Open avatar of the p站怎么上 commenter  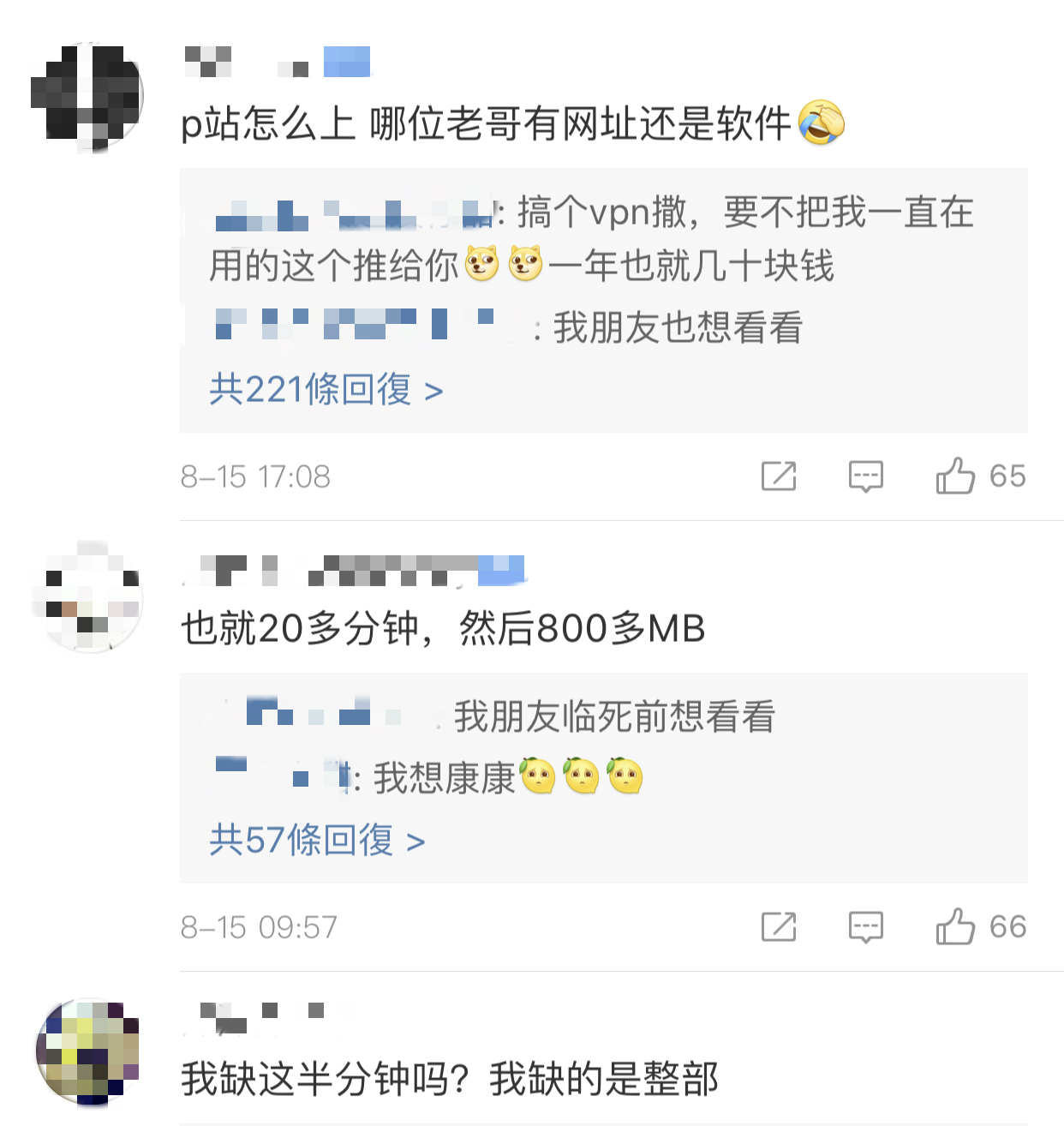point(87,96)
